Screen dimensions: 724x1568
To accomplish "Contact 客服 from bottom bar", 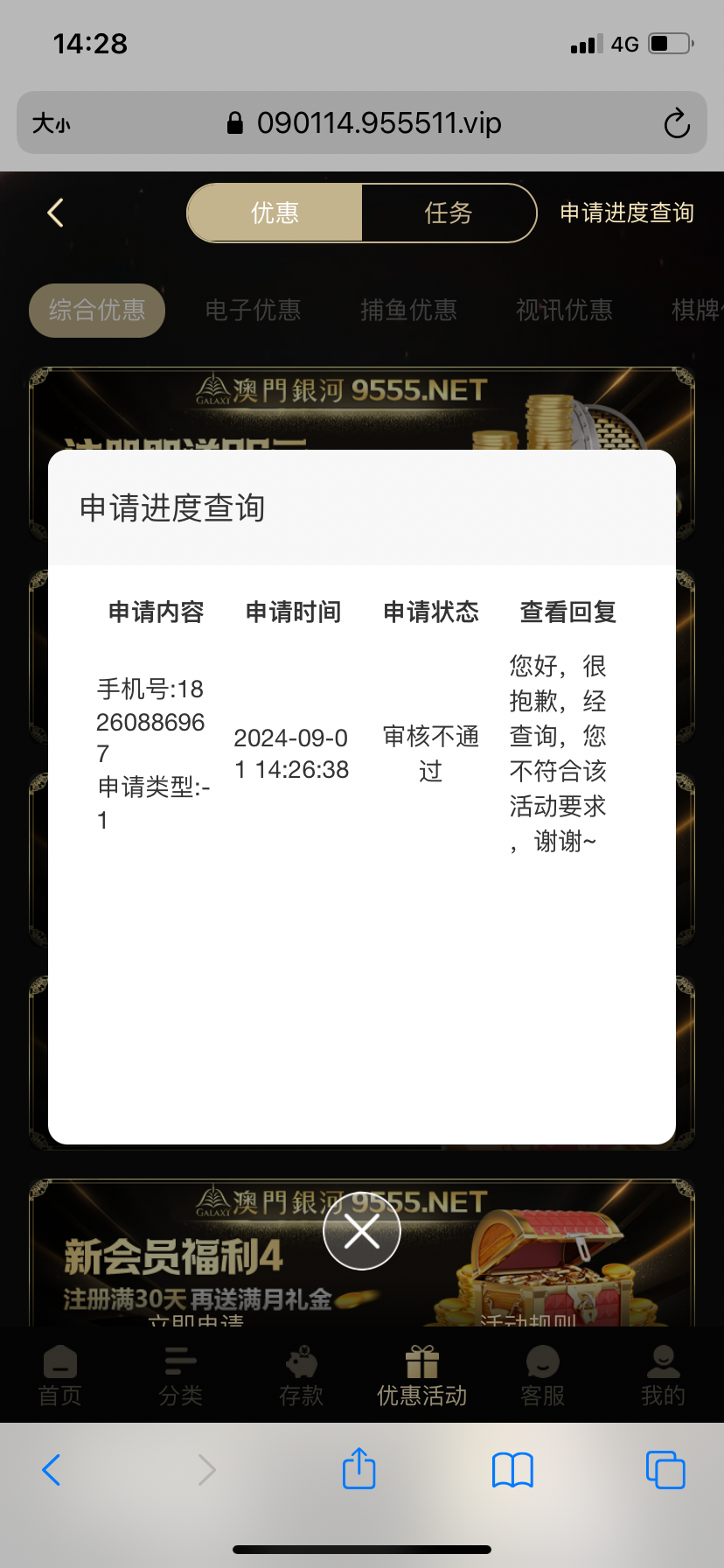I will [x=543, y=1376].
